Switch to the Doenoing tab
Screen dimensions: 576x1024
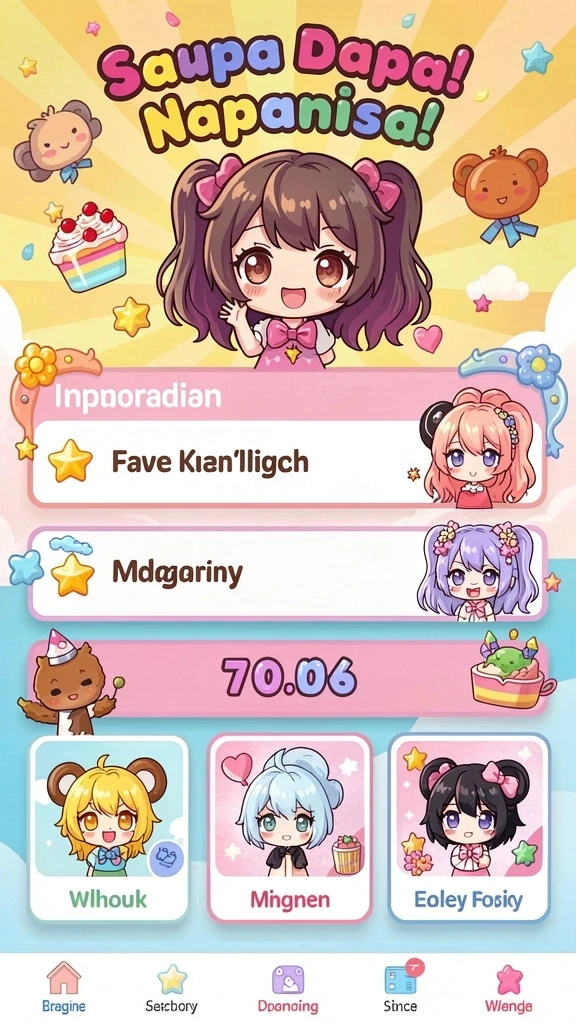(x=288, y=987)
